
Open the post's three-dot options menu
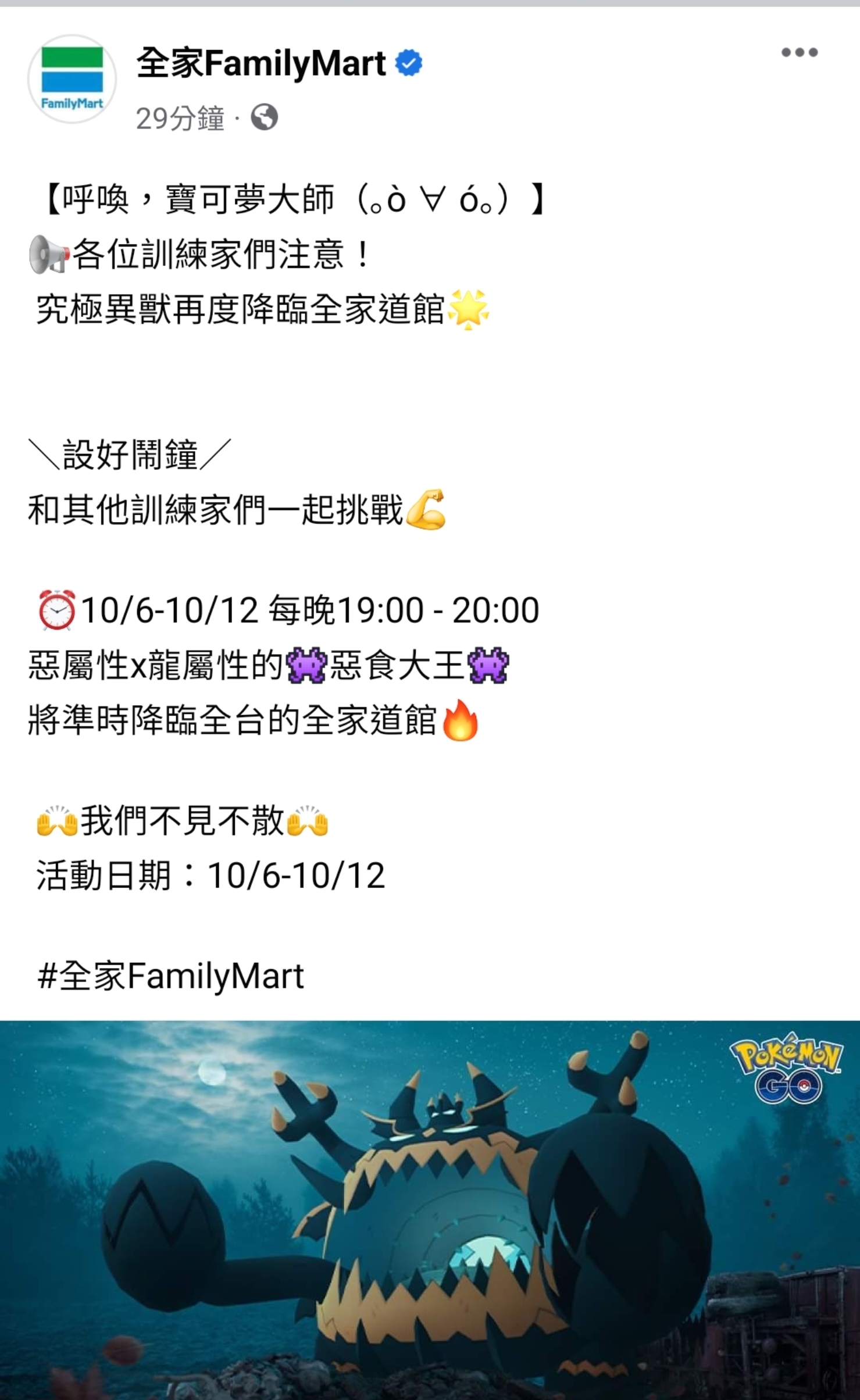pyautogui.click(x=799, y=53)
